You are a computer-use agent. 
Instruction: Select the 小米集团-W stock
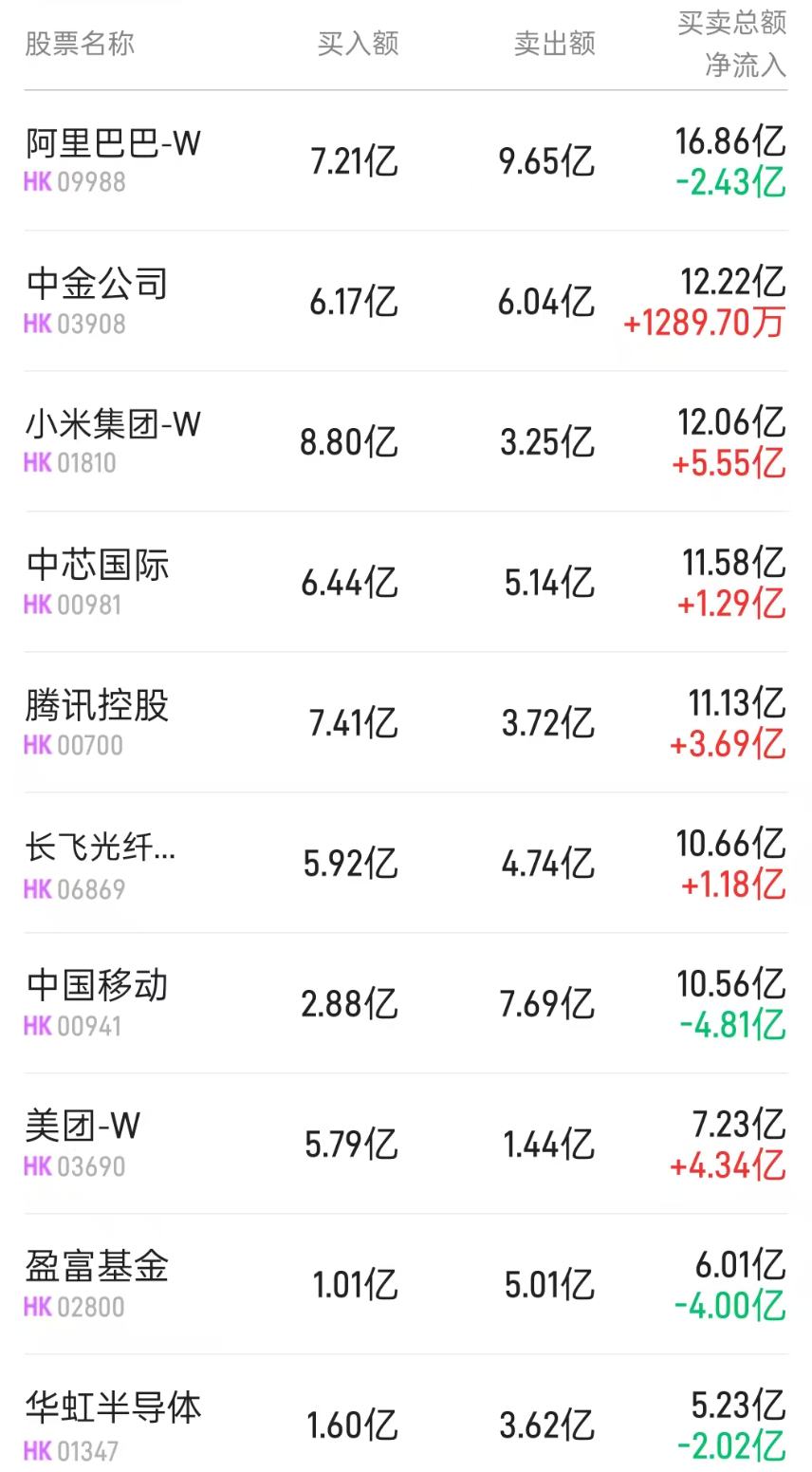(x=113, y=424)
